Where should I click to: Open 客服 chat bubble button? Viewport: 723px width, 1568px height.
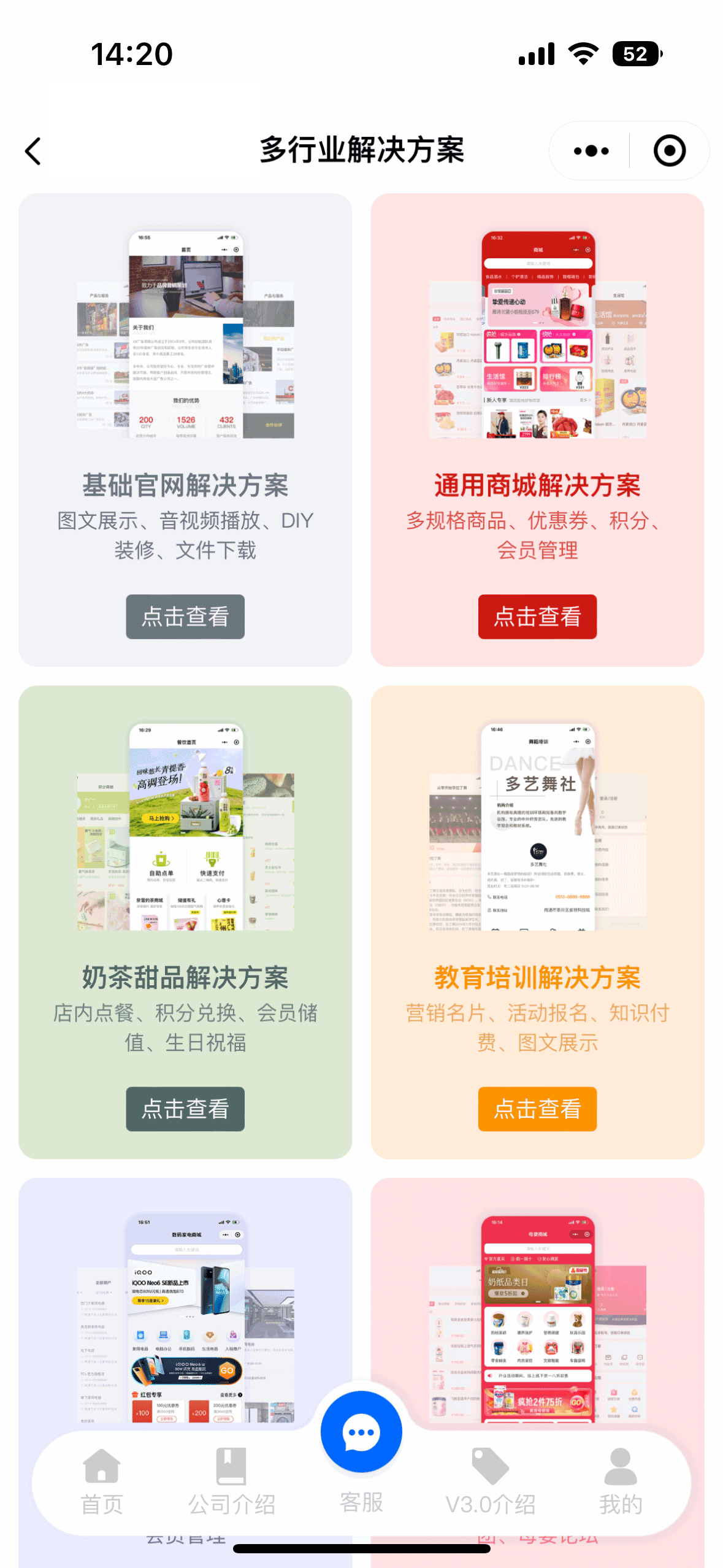(361, 1432)
